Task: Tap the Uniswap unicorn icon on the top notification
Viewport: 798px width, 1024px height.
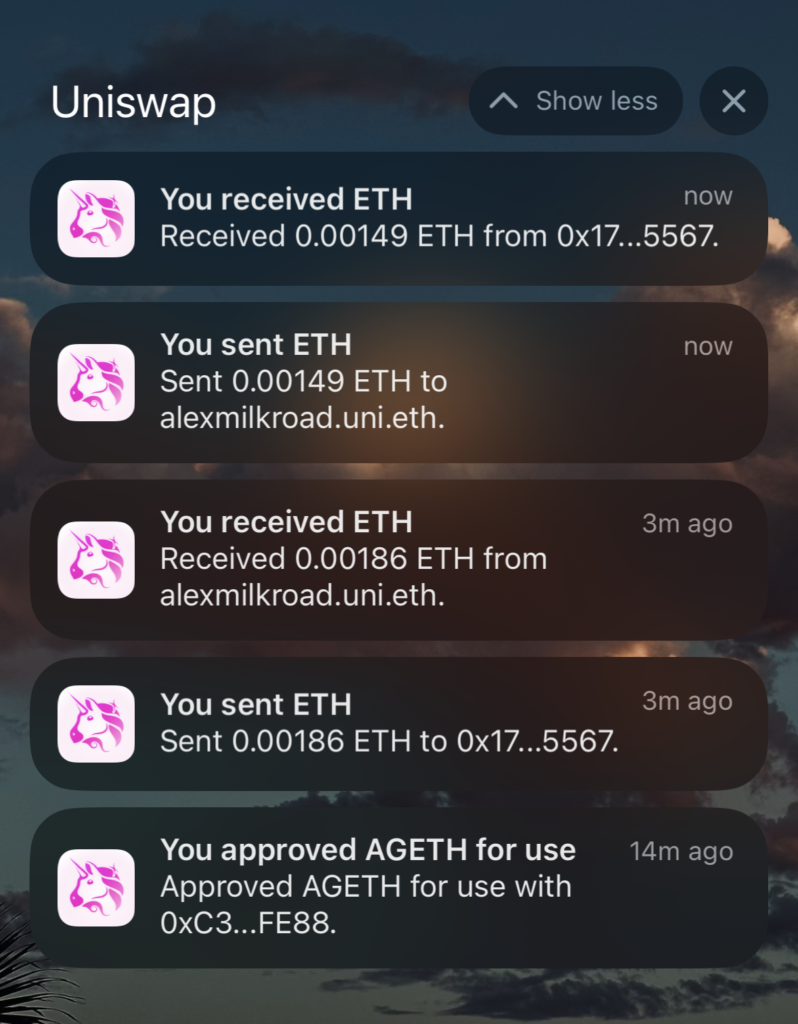Action: 96,218
